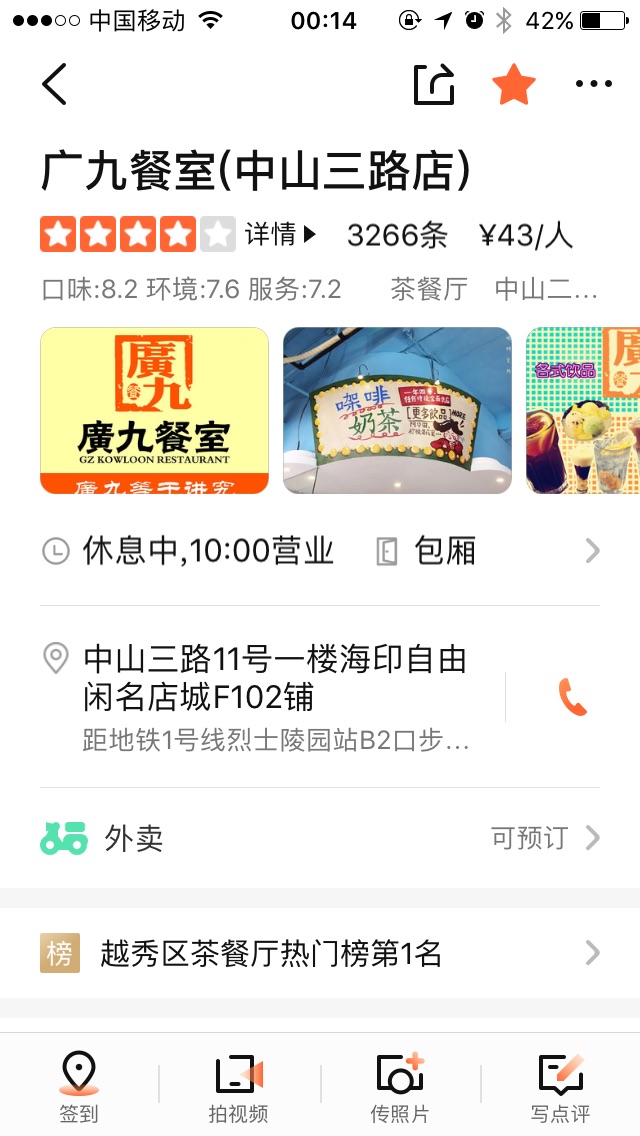Open 越秀区茶餐厅热门榜 ranking

coord(320,953)
